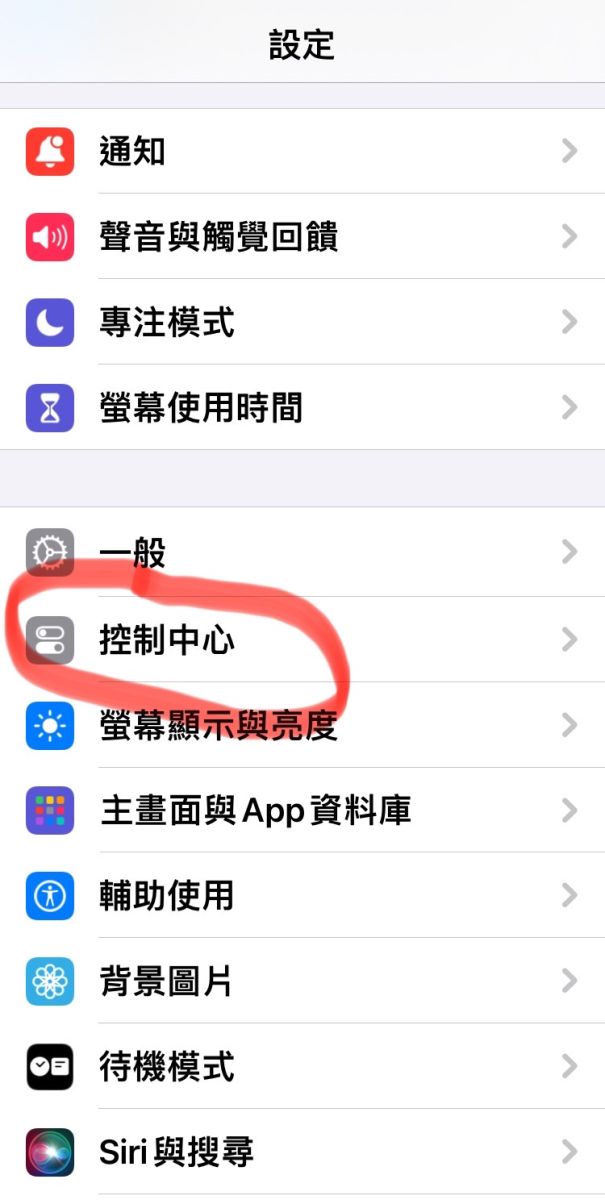This screenshot has width=605, height=1200.
Task: Open 聲音與觸覺回饋 settings
Action: [300, 237]
